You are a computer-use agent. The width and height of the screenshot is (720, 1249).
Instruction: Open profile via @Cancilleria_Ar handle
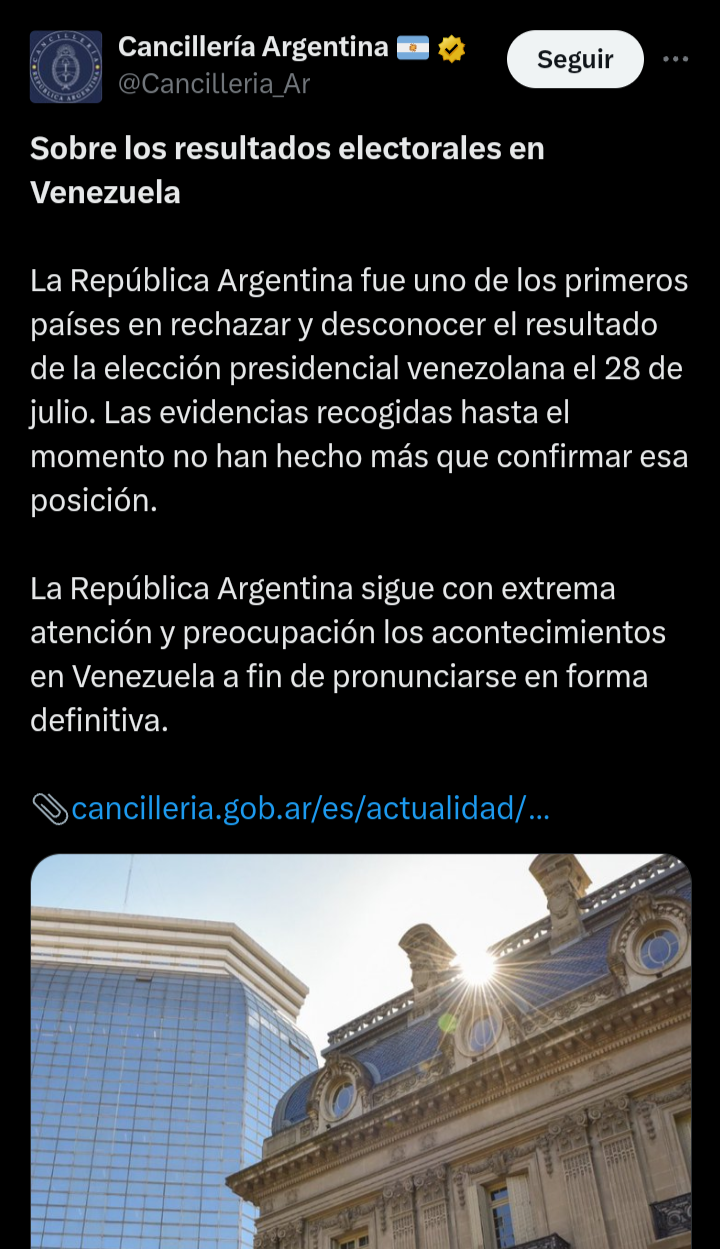click(x=214, y=84)
